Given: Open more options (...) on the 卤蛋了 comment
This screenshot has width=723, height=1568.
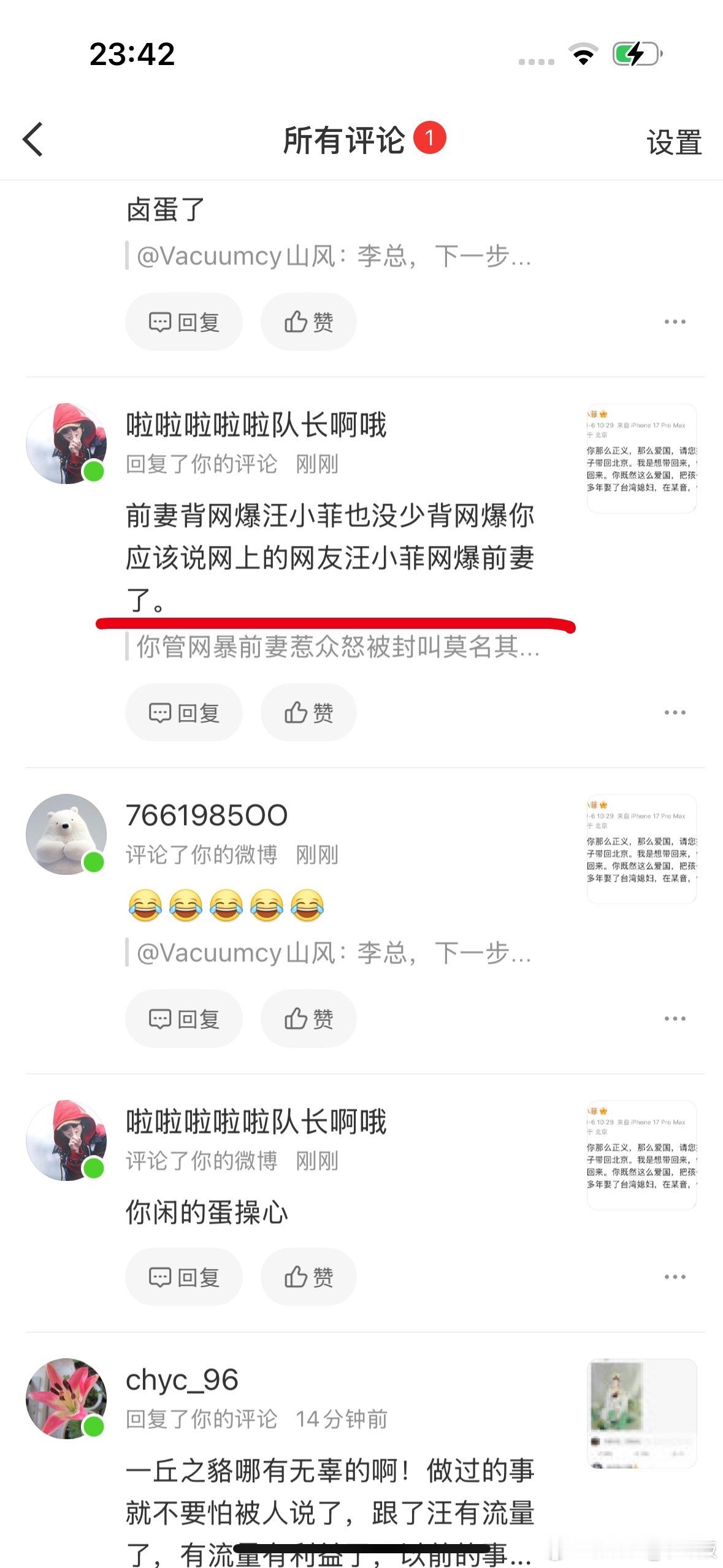Looking at the screenshot, I should tap(675, 321).
